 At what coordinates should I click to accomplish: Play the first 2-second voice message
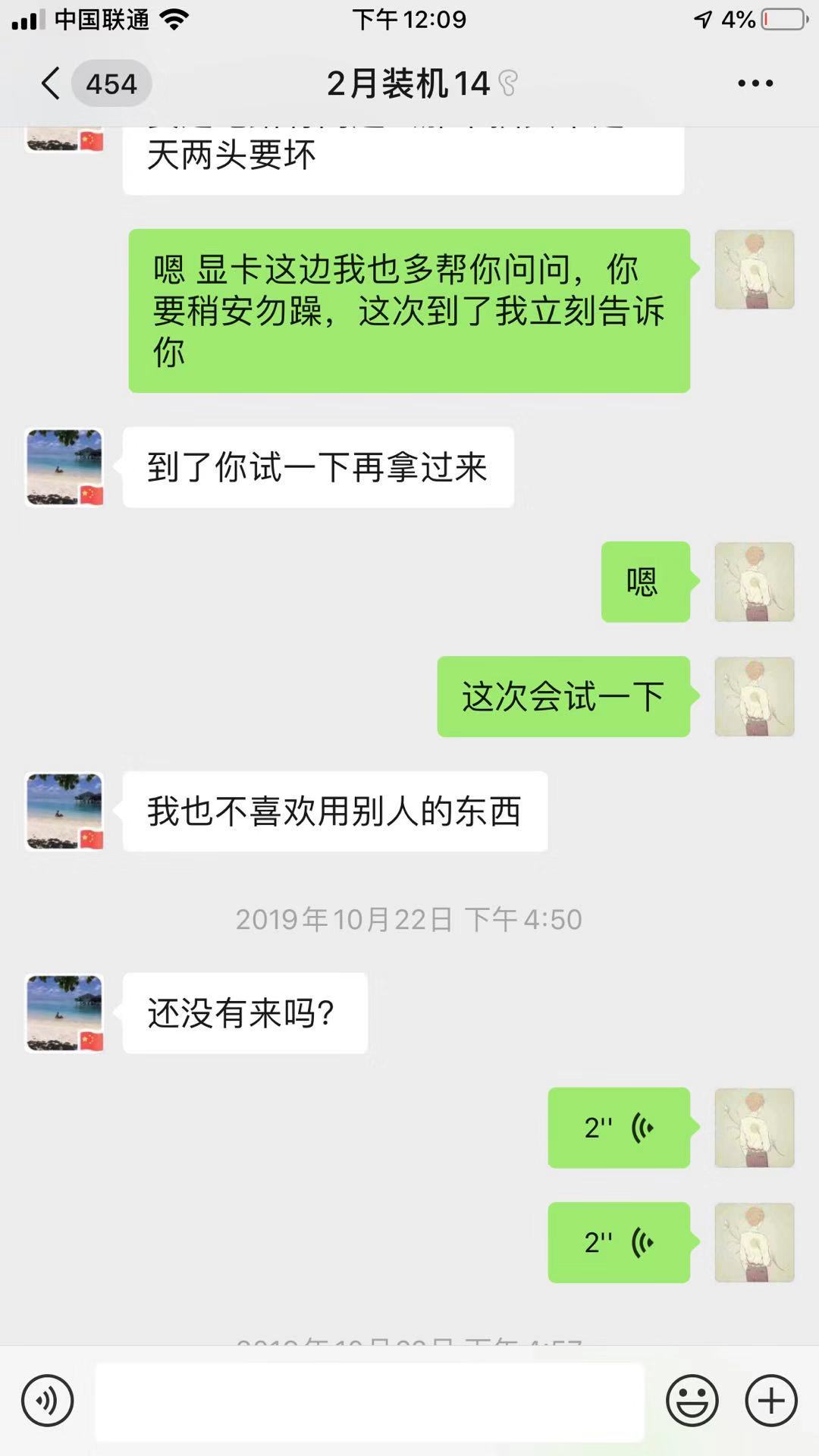(618, 1128)
